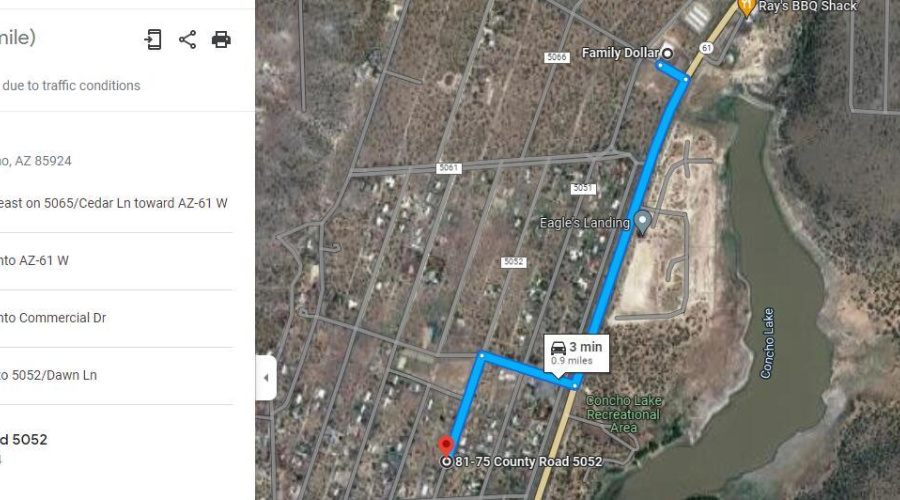Screen dimensions: 900x500
Task: Open the 5065/Cedar Ln direction step
Action: coord(115,203)
